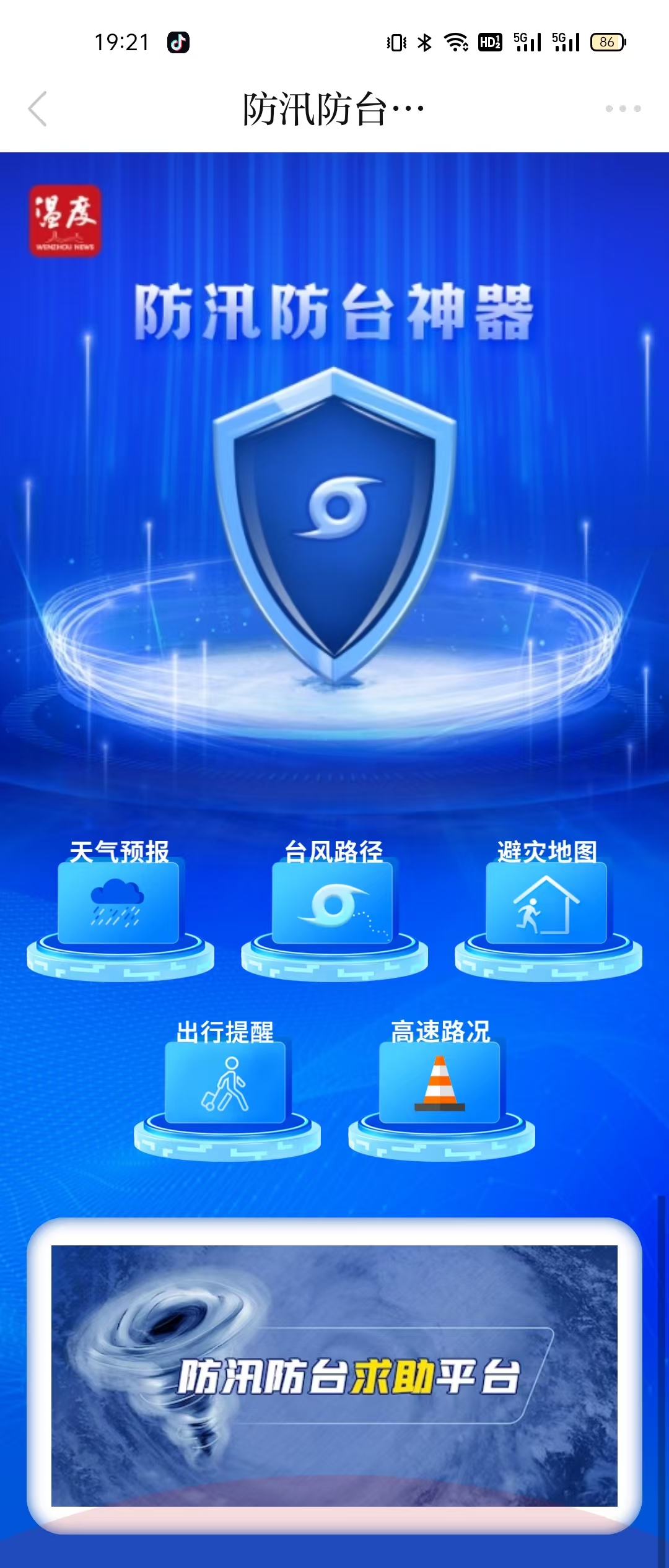
Task: Open 天气预报 weather forecast
Action: (119, 903)
